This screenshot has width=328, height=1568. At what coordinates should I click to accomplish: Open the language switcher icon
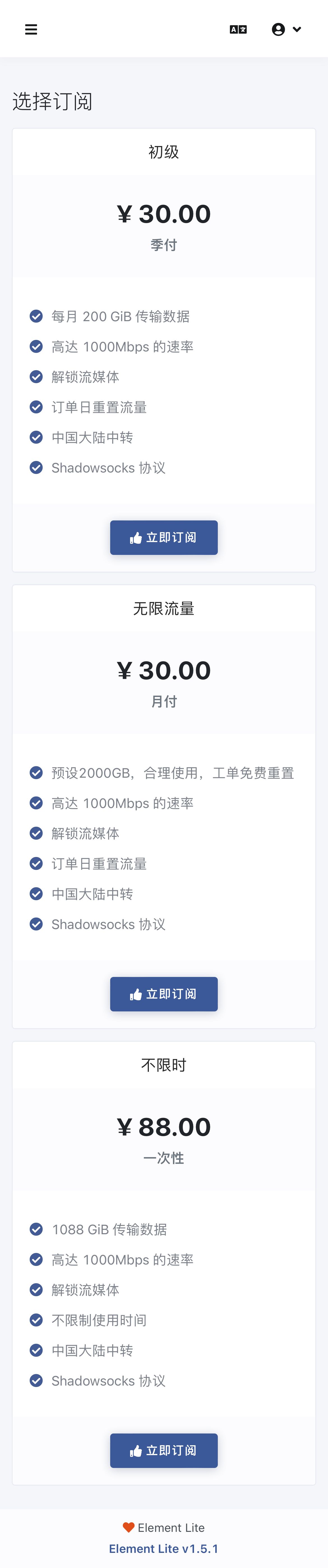238,29
